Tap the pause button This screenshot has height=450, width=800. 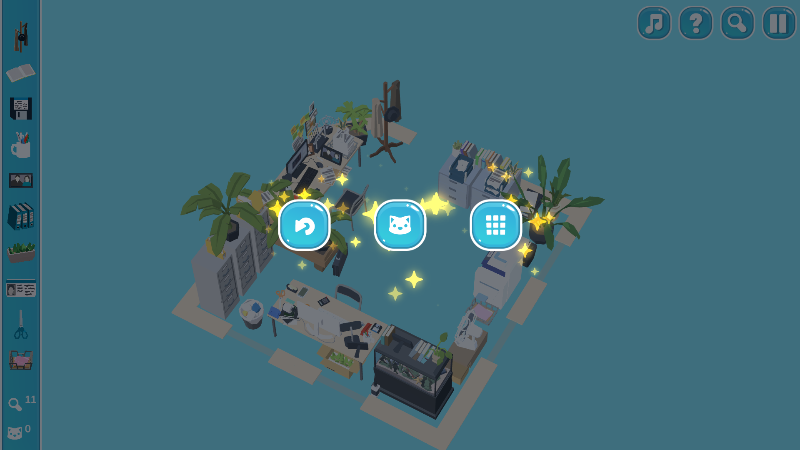coord(779,23)
